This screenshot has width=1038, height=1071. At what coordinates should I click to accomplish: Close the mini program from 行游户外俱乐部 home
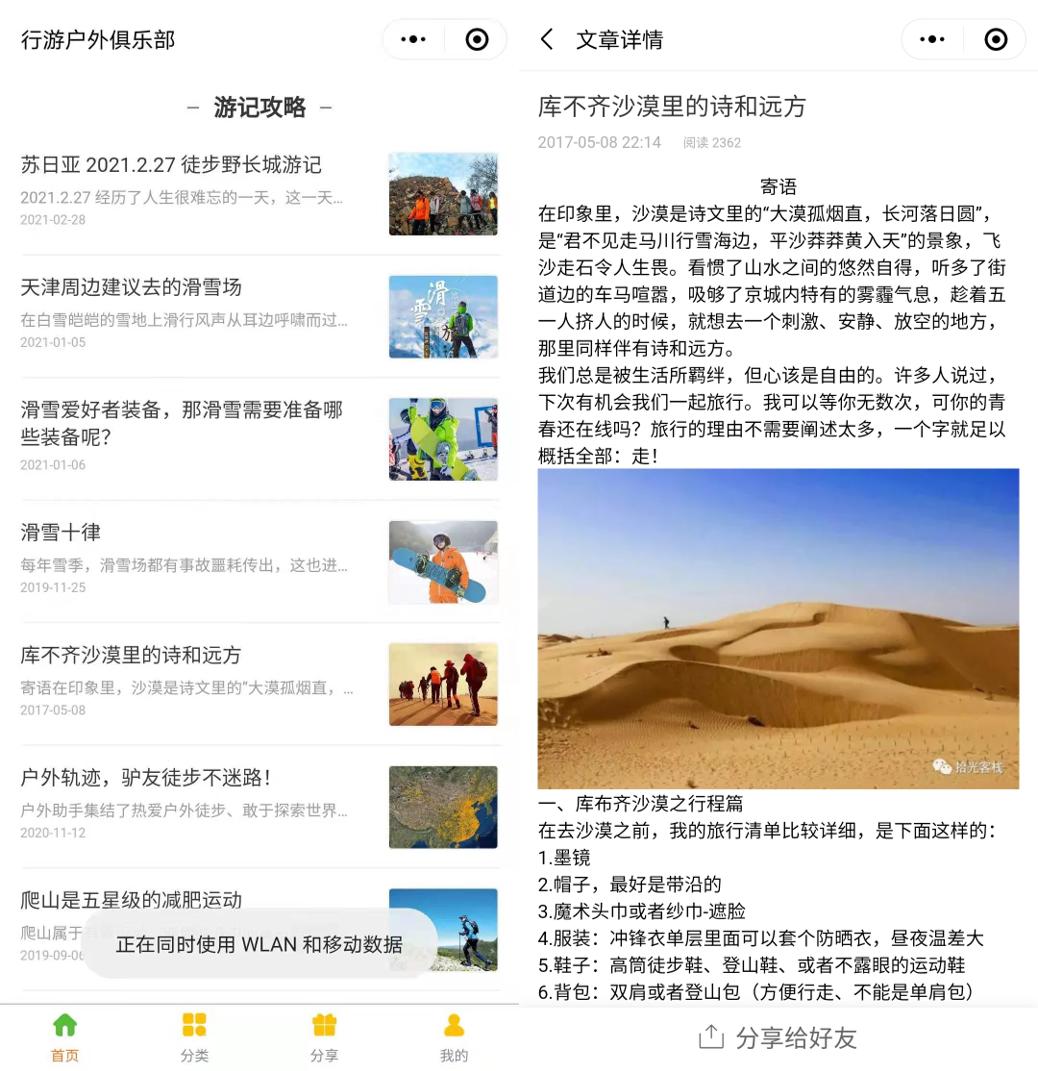(x=477, y=40)
